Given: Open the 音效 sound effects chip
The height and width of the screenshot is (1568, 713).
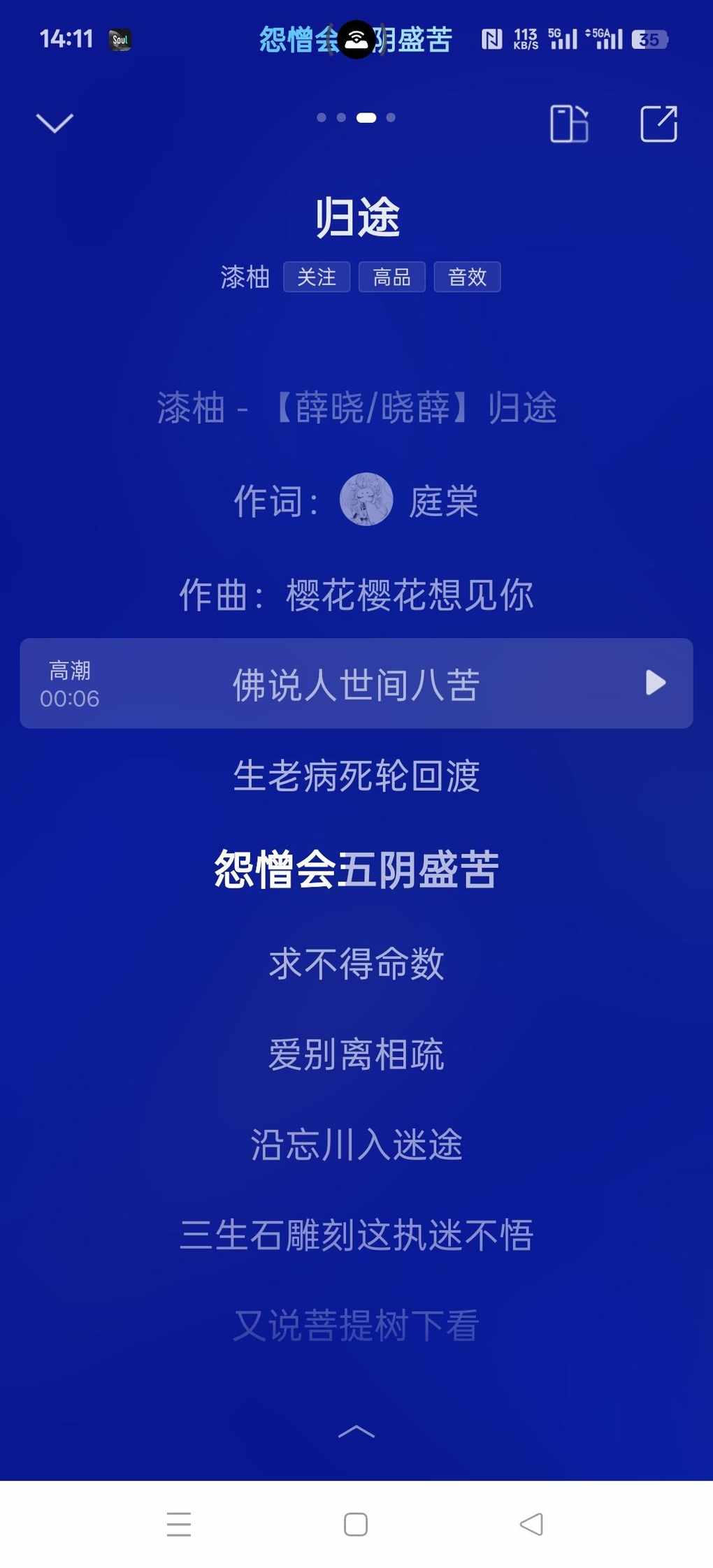Looking at the screenshot, I should (x=467, y=277).
